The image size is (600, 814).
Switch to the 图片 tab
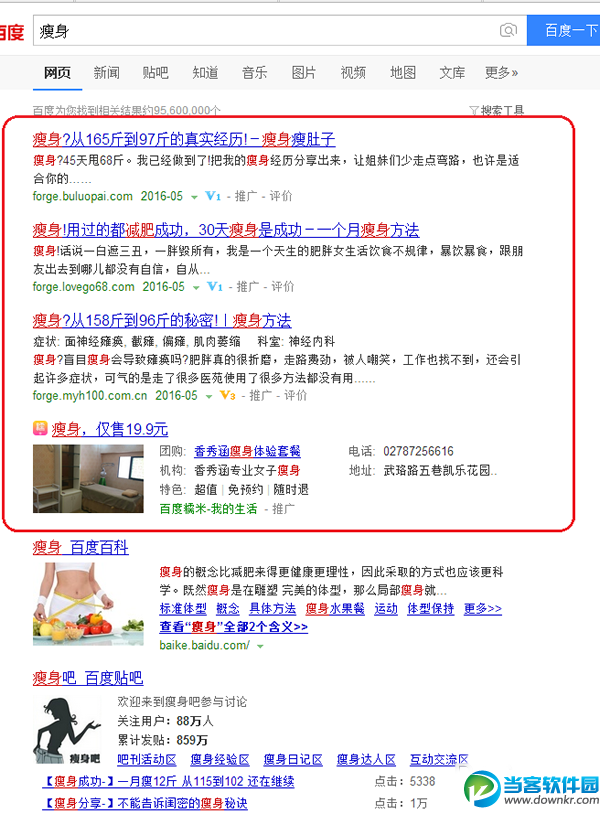point(303,73)
